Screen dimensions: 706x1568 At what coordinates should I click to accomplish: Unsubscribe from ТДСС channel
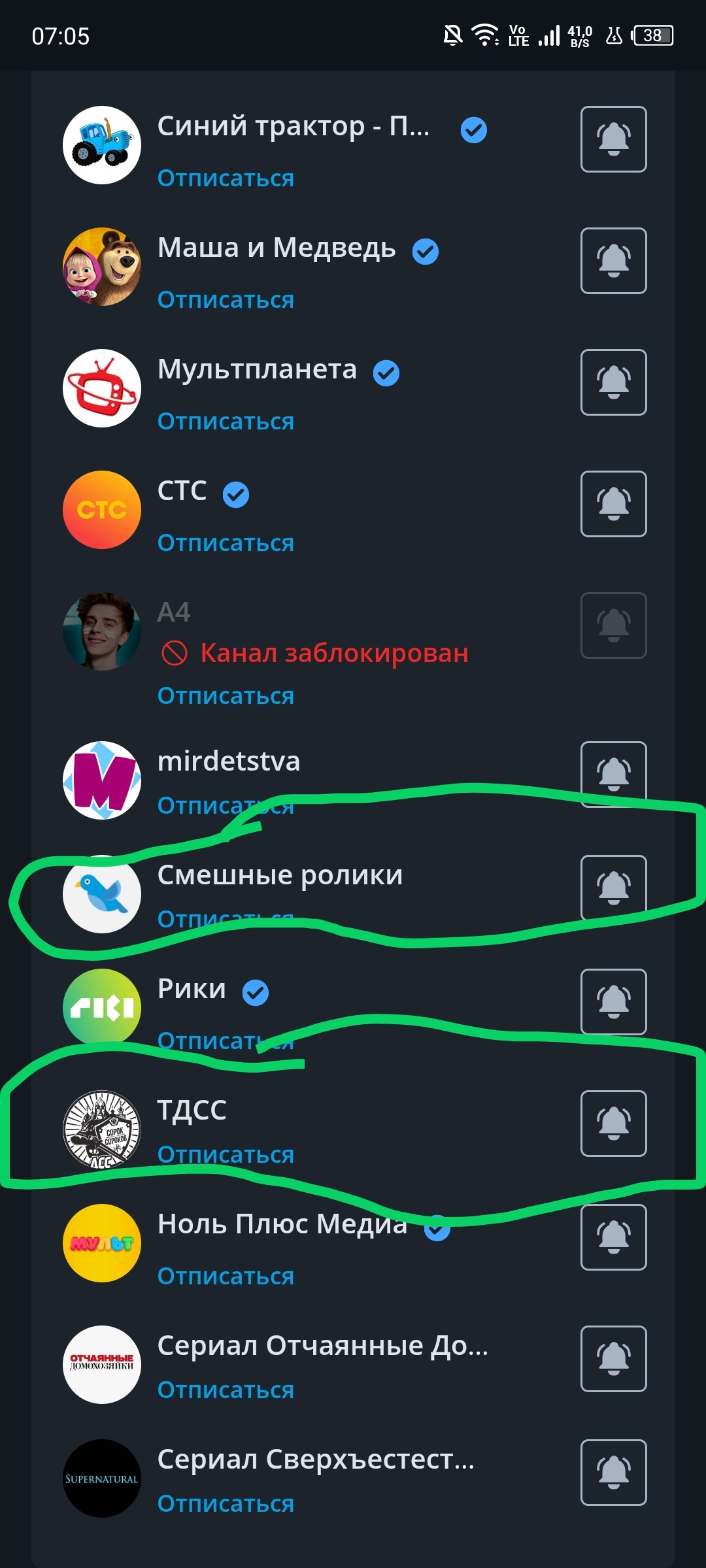[x=226, y=1155]
